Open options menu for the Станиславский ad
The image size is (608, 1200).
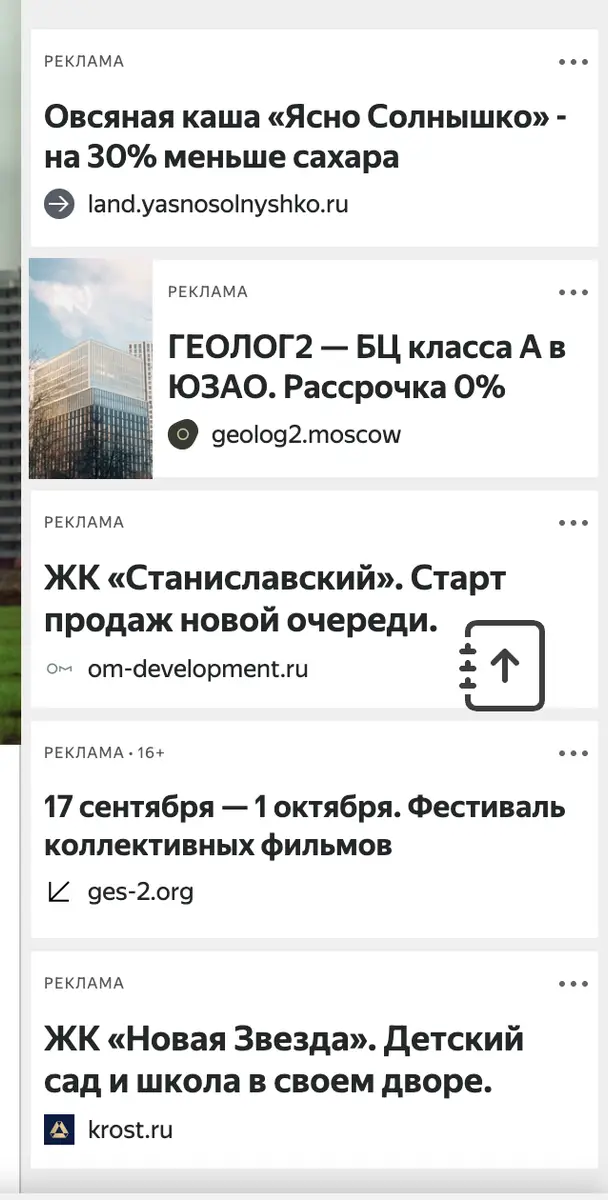pyautogui.click(x=573, y=523)
